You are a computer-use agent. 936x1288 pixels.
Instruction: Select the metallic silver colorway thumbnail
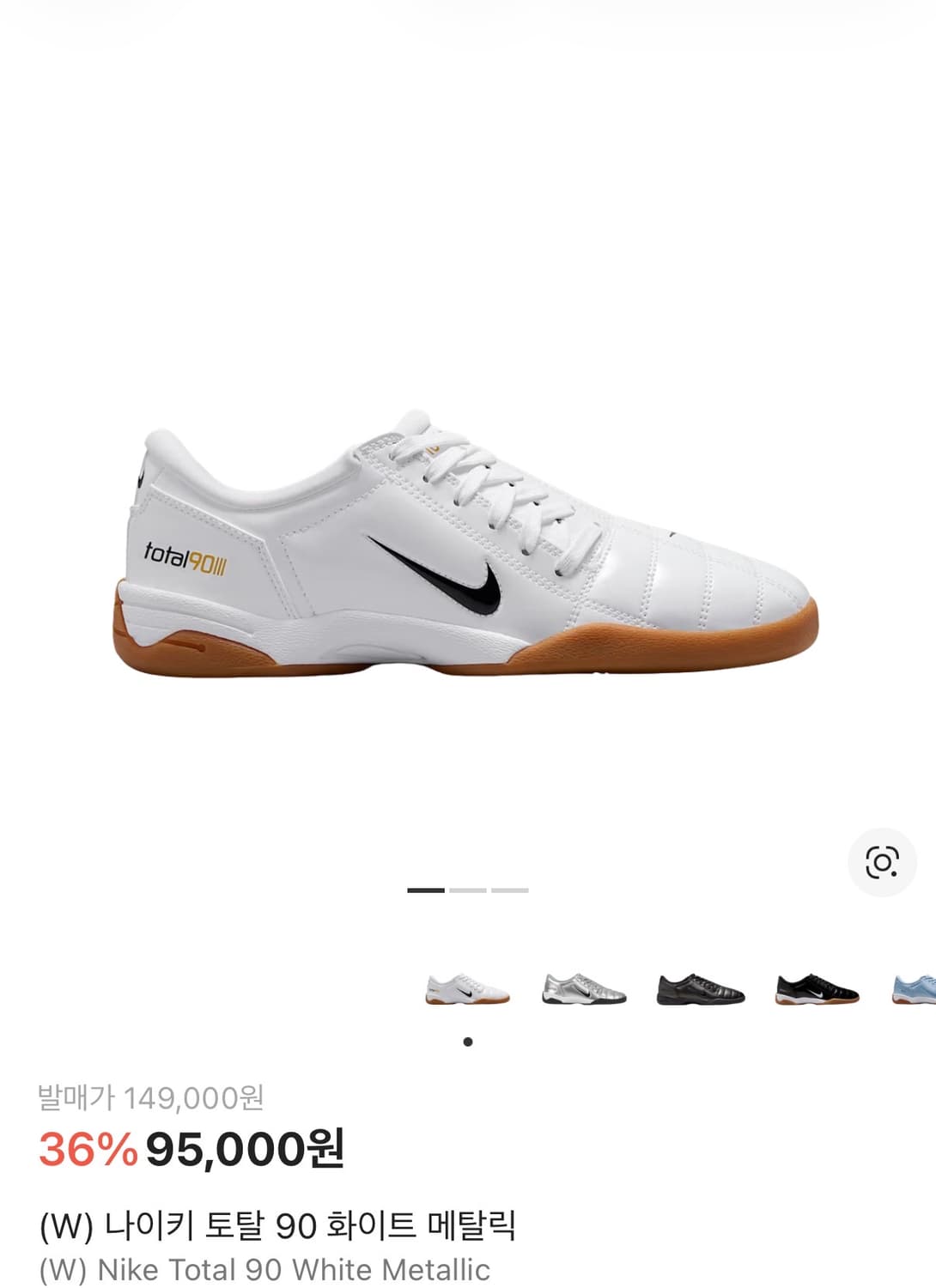(x=584, y=989)
